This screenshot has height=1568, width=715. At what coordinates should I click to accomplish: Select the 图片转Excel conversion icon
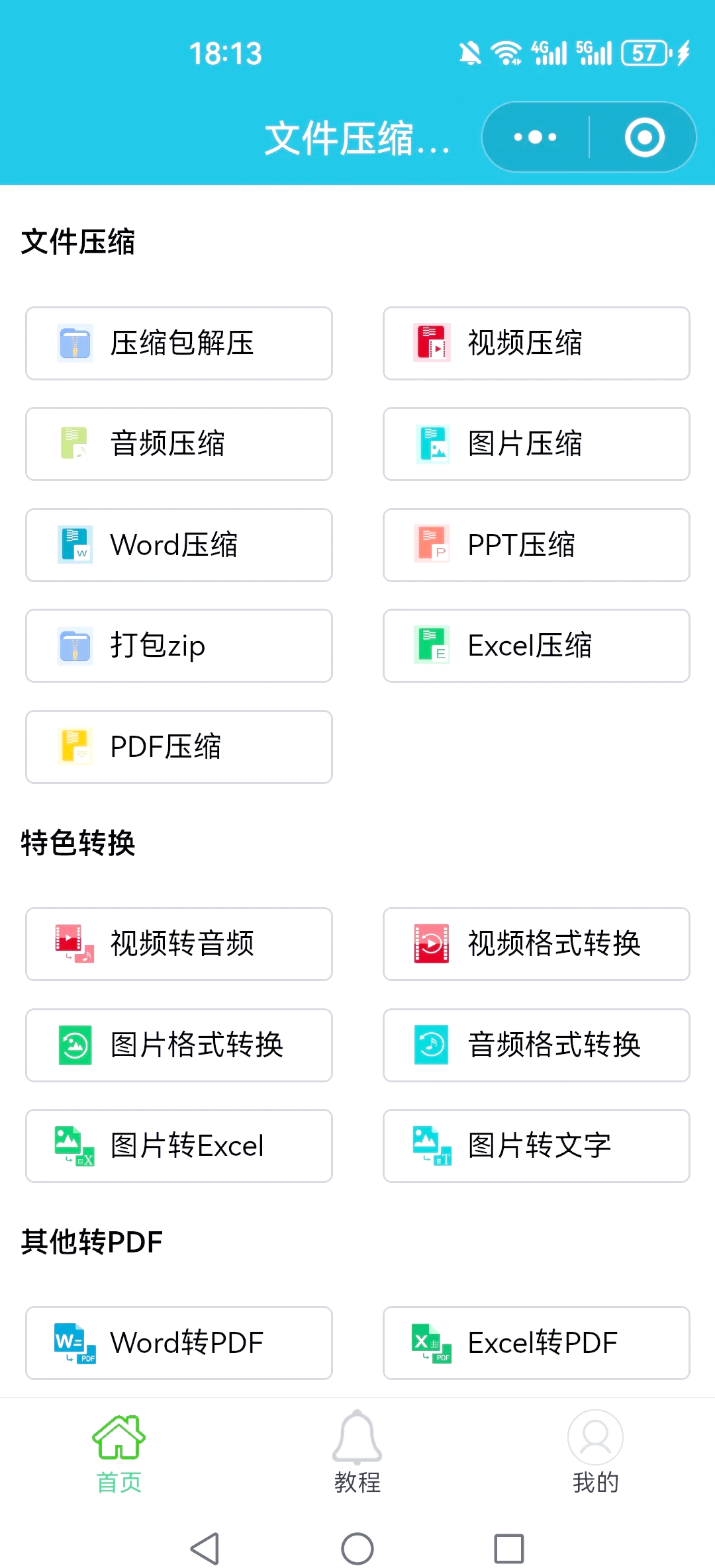[74, 1146]
